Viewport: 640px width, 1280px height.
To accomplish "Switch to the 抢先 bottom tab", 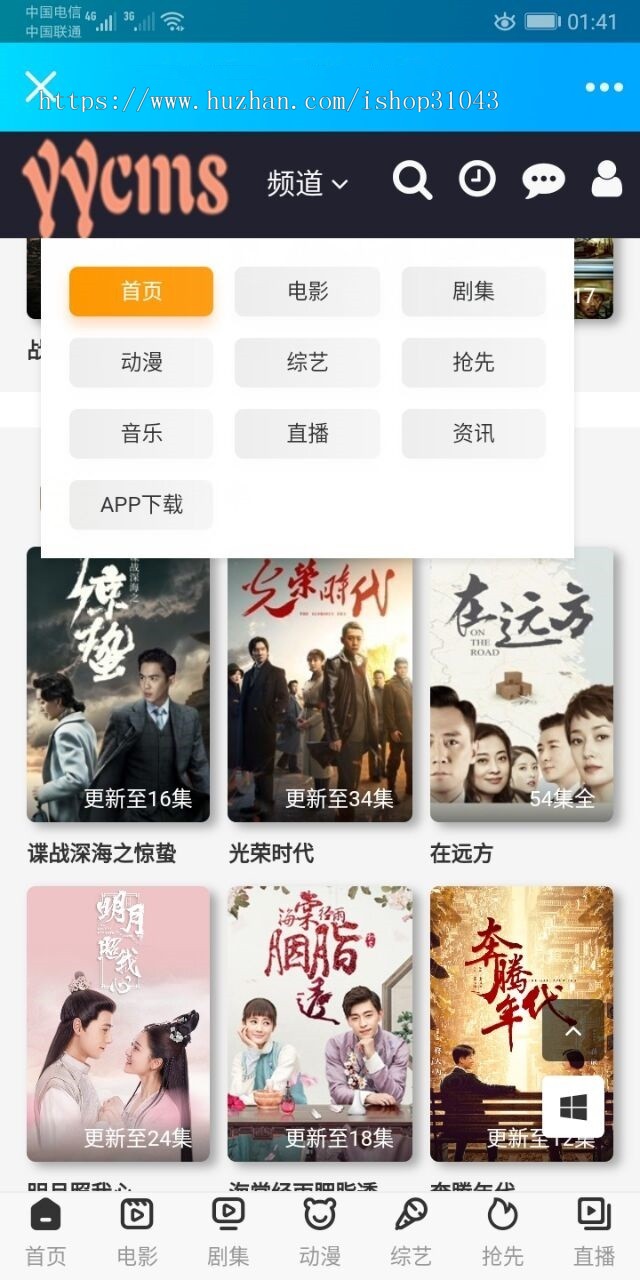I will (502, 1232).
